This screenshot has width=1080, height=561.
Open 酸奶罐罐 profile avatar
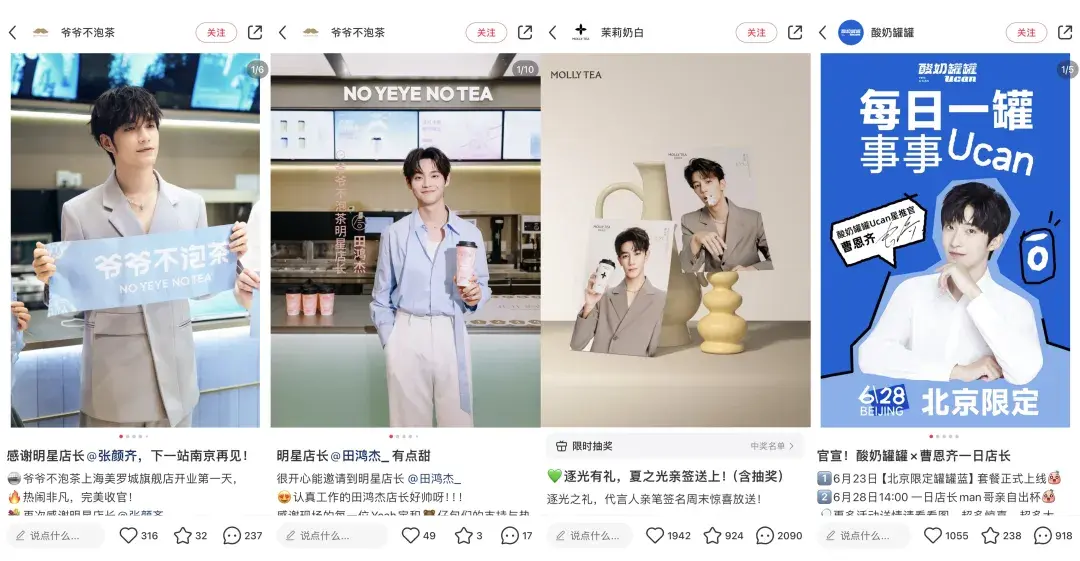(851, 33)
